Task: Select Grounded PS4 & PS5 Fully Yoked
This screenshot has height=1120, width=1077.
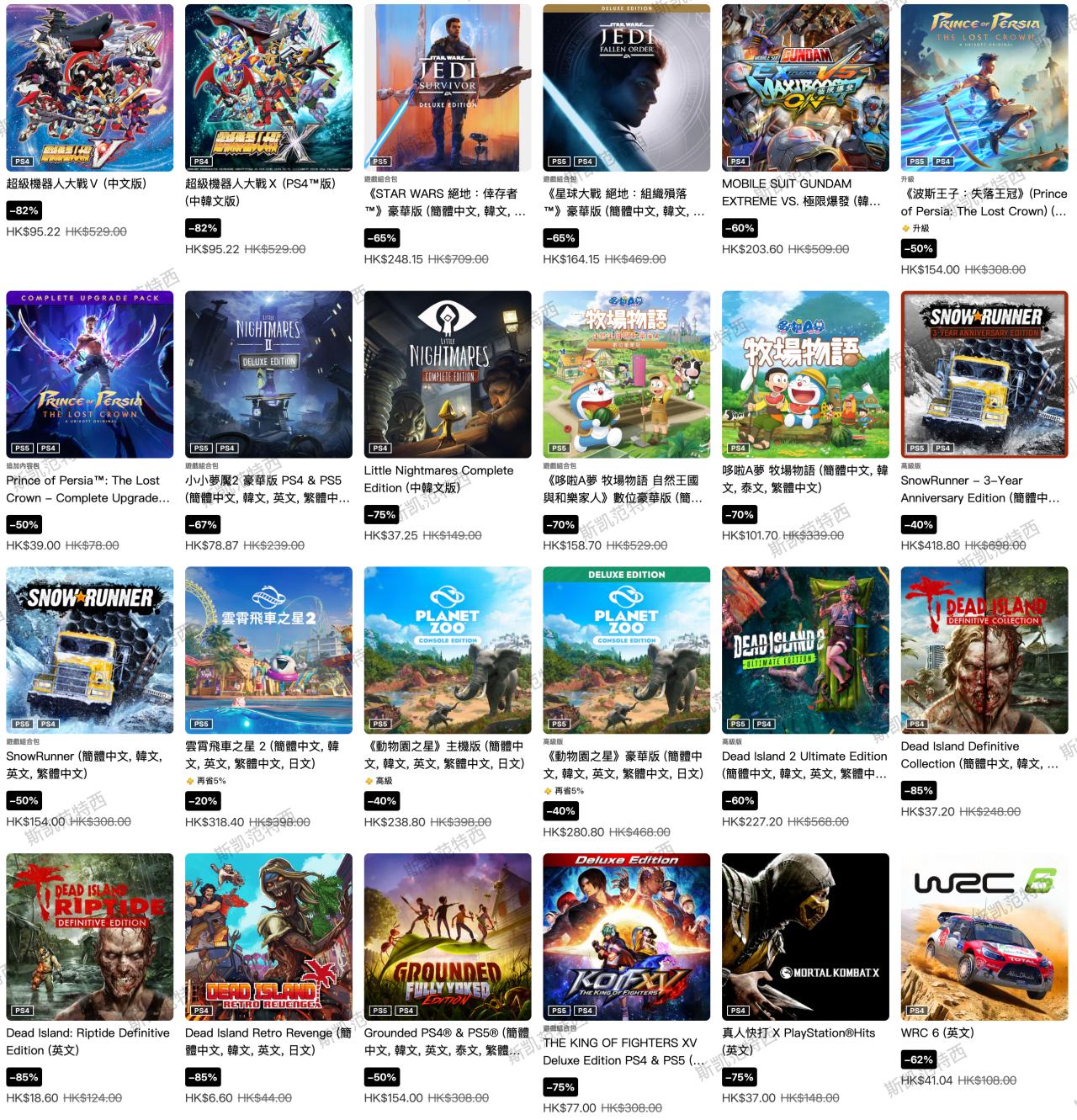Action: 448,937
